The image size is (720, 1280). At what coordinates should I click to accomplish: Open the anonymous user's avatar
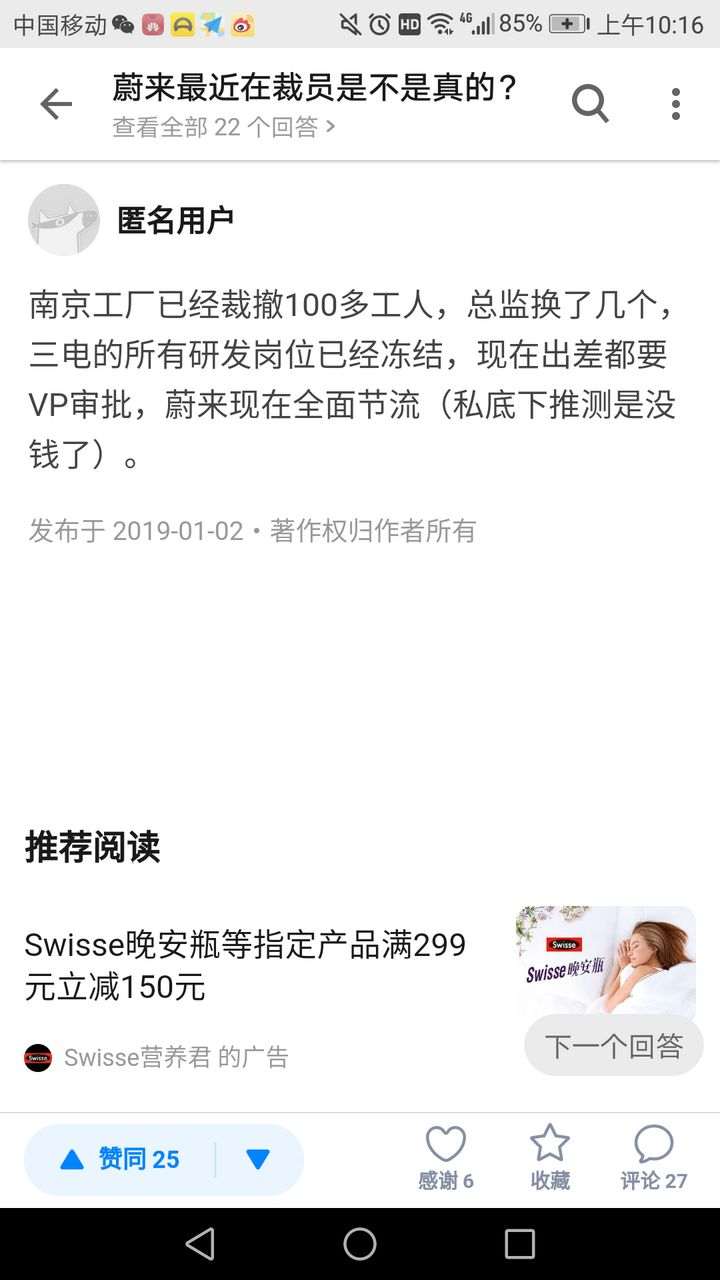(x=64, y=220)
